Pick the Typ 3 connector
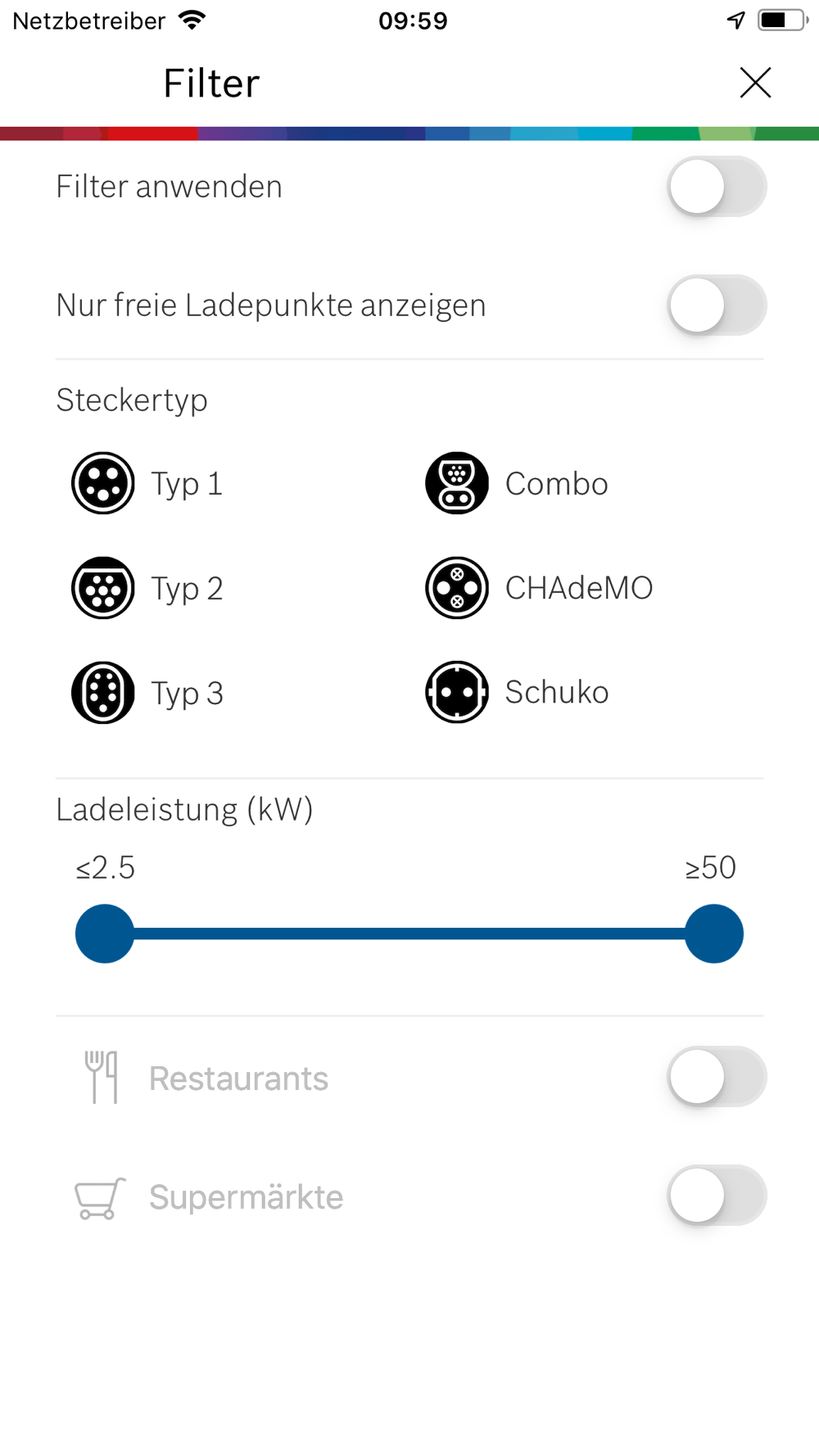This screenshot has width=819, height=1456. coord(147,693)
